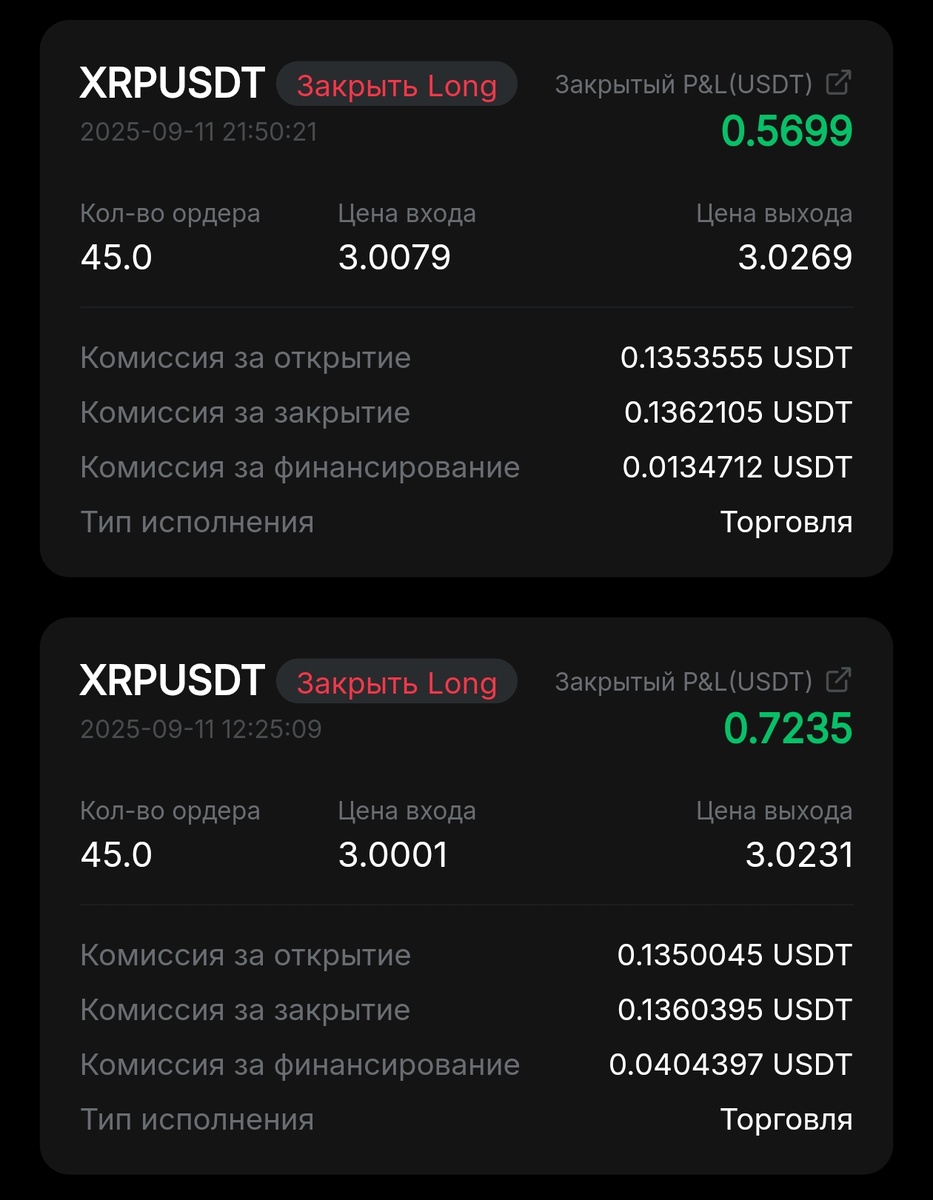Image resolution: width=933 pixels, height=1200 pixels.
Task: Select the XRPUSDT symbol on the bottom card
Action: pyautogui.click(x=170, y=681)
